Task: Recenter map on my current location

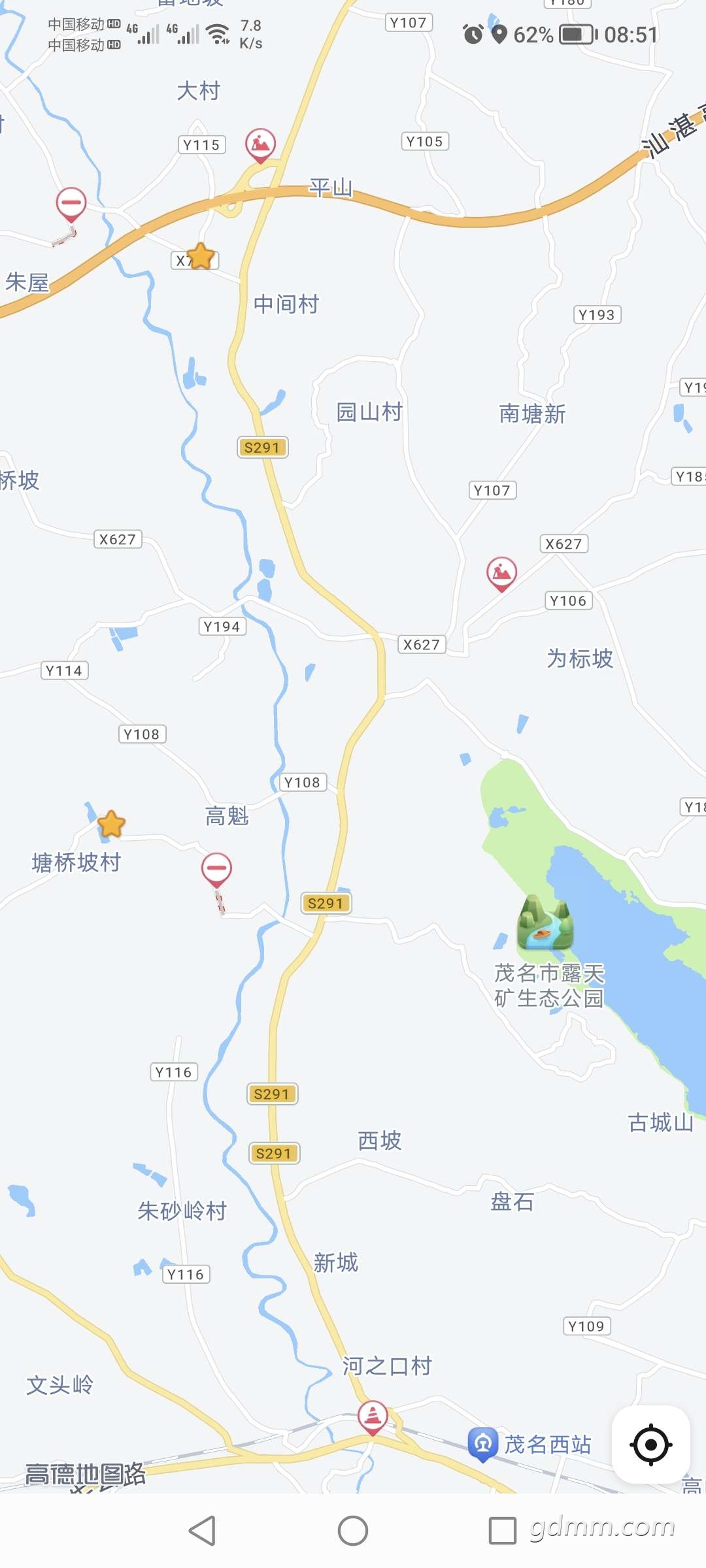Action: [650, 1445]
